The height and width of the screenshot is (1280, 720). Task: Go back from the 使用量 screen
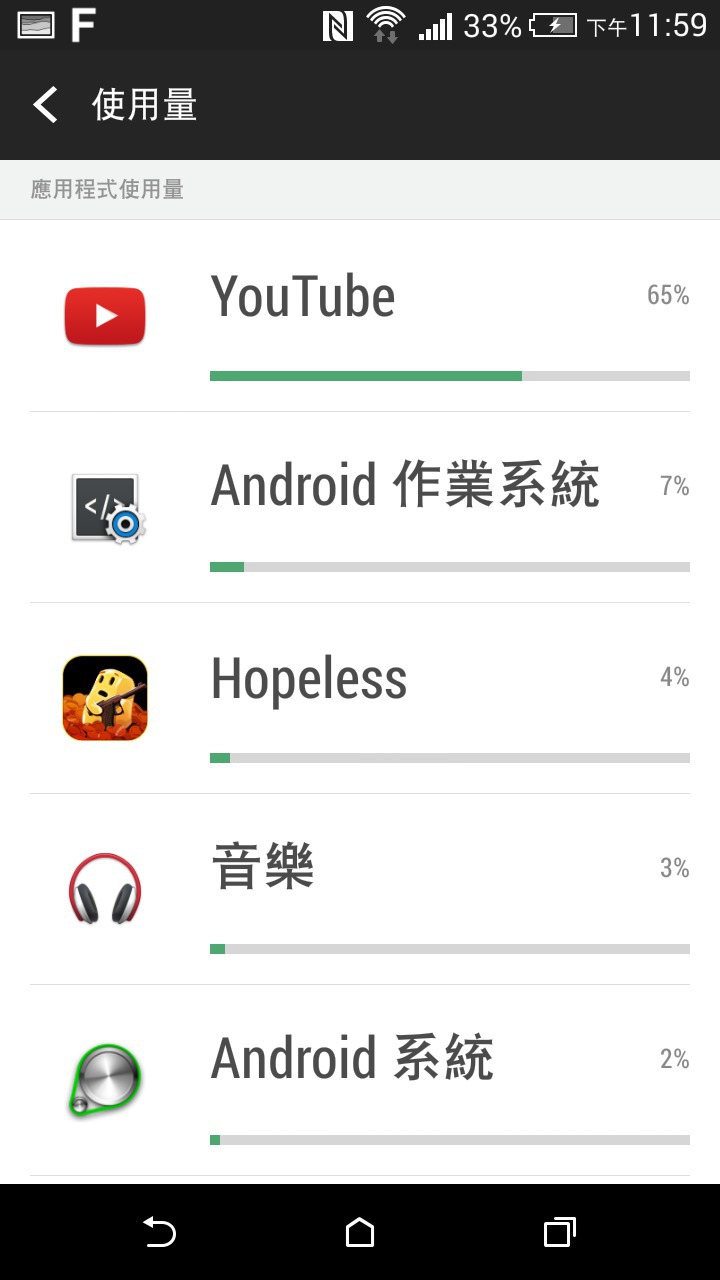46,105
